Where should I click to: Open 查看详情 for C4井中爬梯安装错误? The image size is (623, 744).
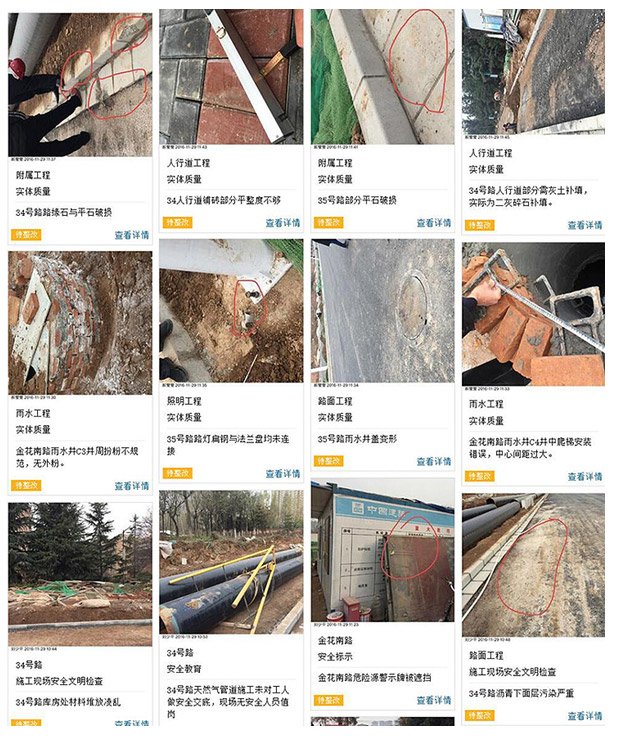pyautogui.click(x=584, y=476)
